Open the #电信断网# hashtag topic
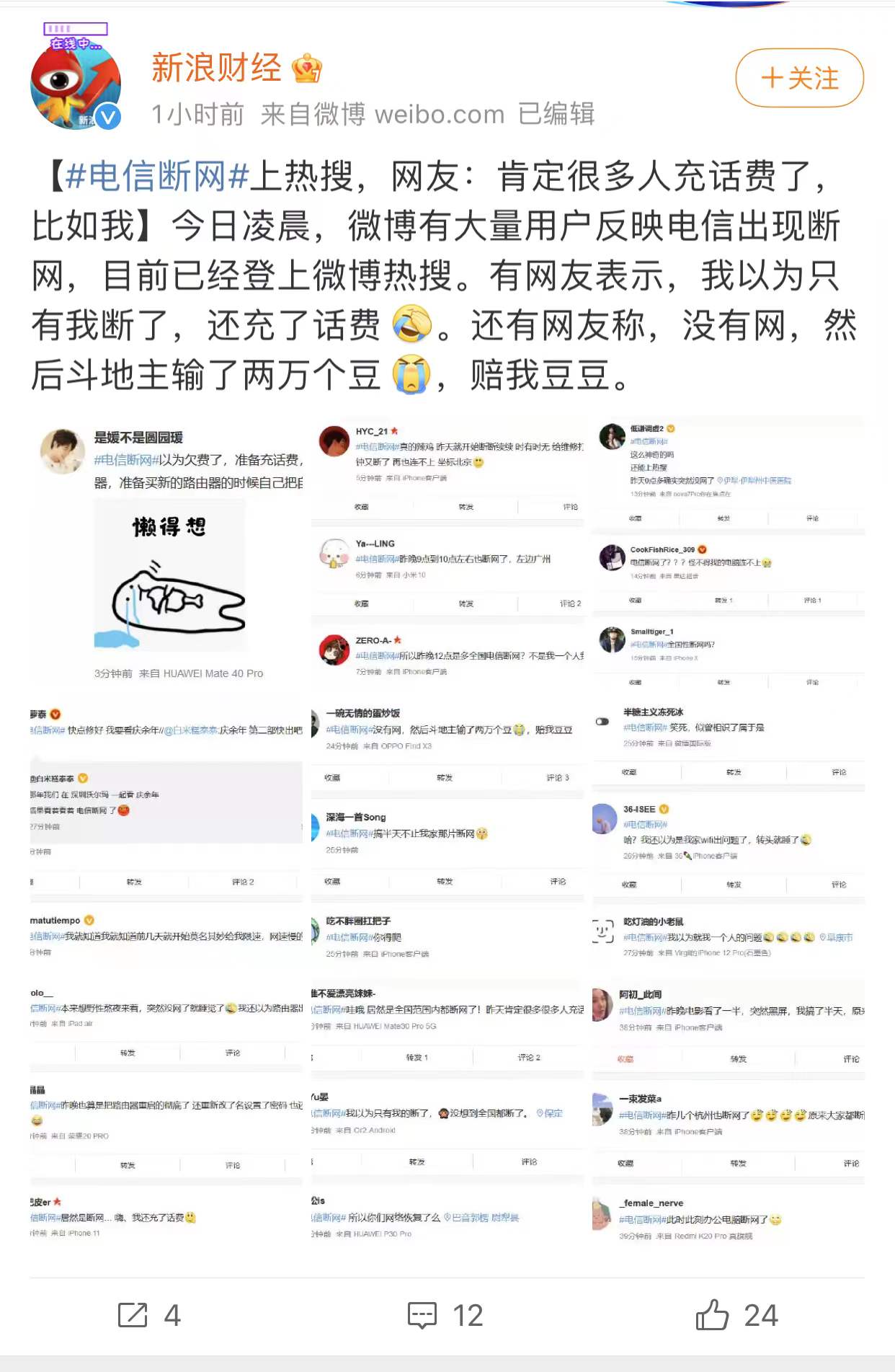 click(157, 177)
